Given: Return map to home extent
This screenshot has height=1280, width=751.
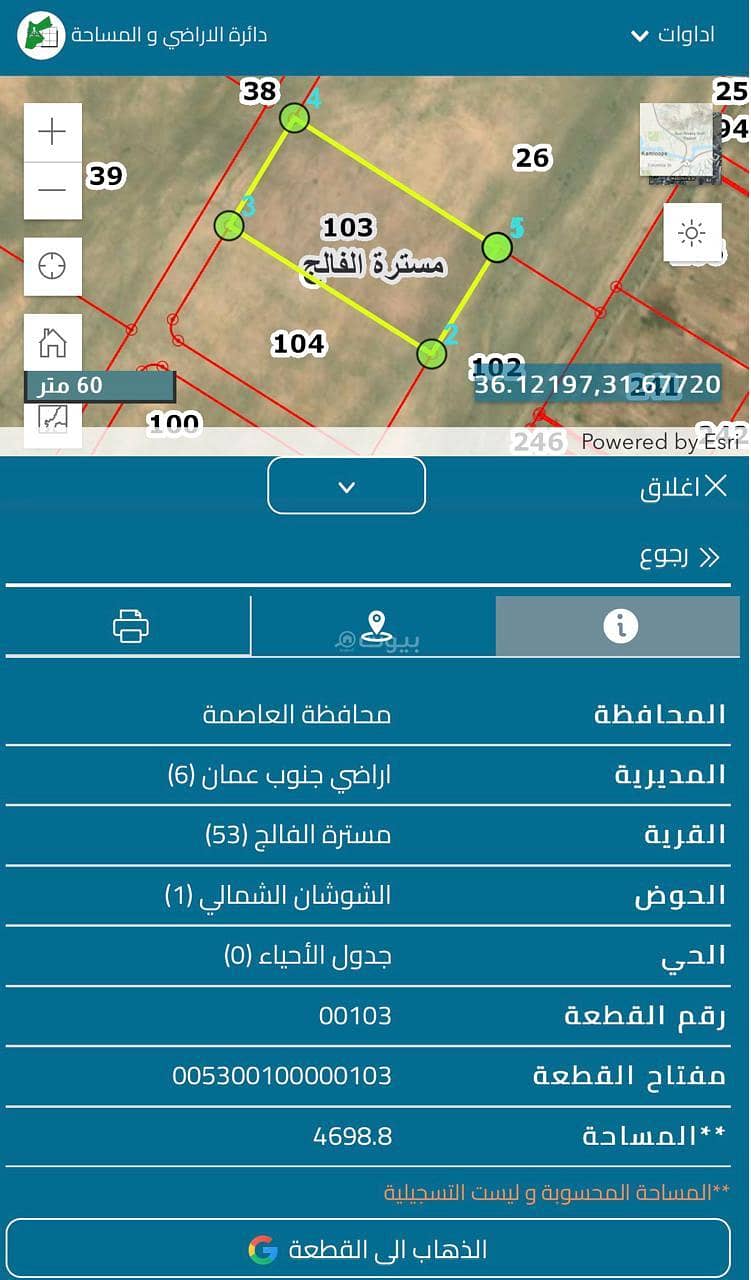Looking at the screenshot, I should tap(52, 343).
